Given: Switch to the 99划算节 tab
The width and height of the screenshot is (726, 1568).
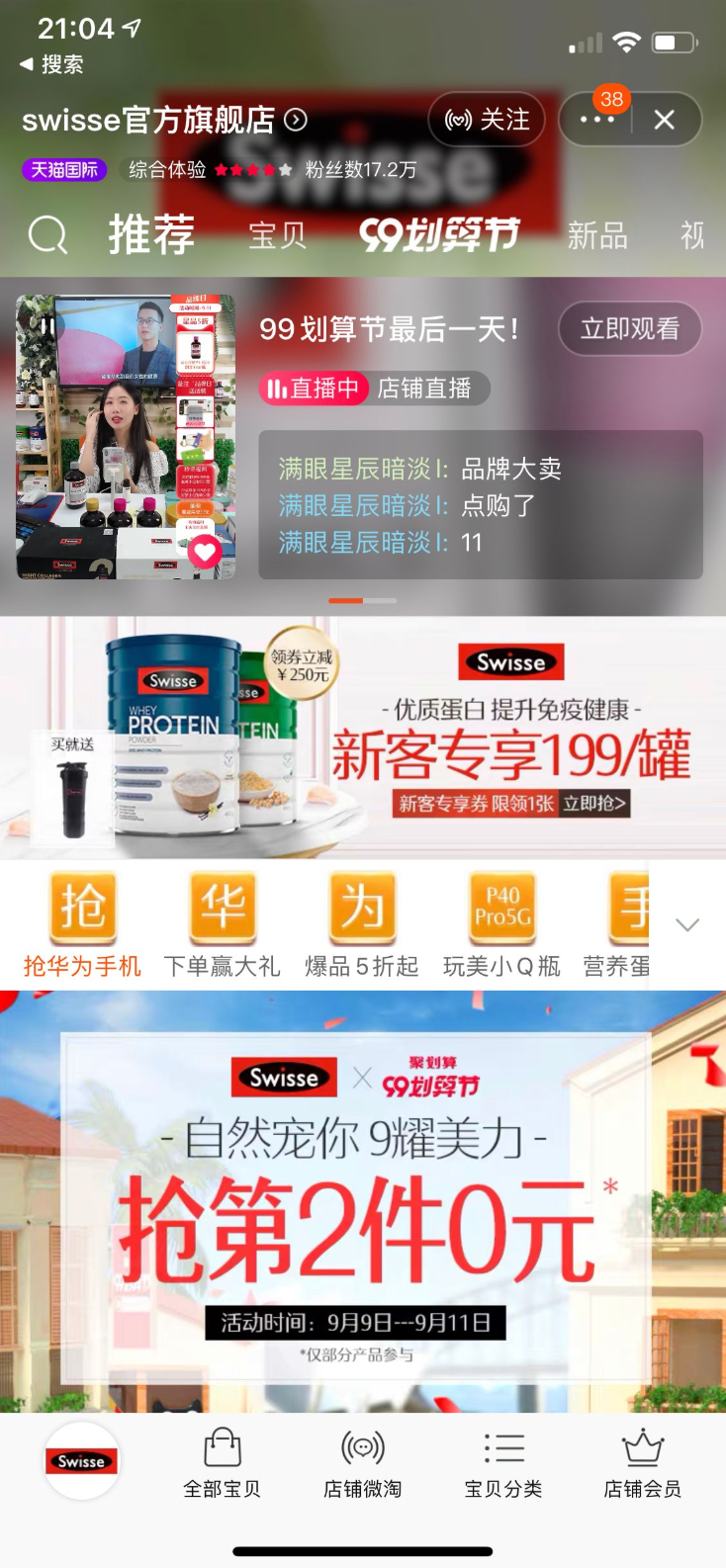Looking at the screenshot, I should [x=439, y=235].
